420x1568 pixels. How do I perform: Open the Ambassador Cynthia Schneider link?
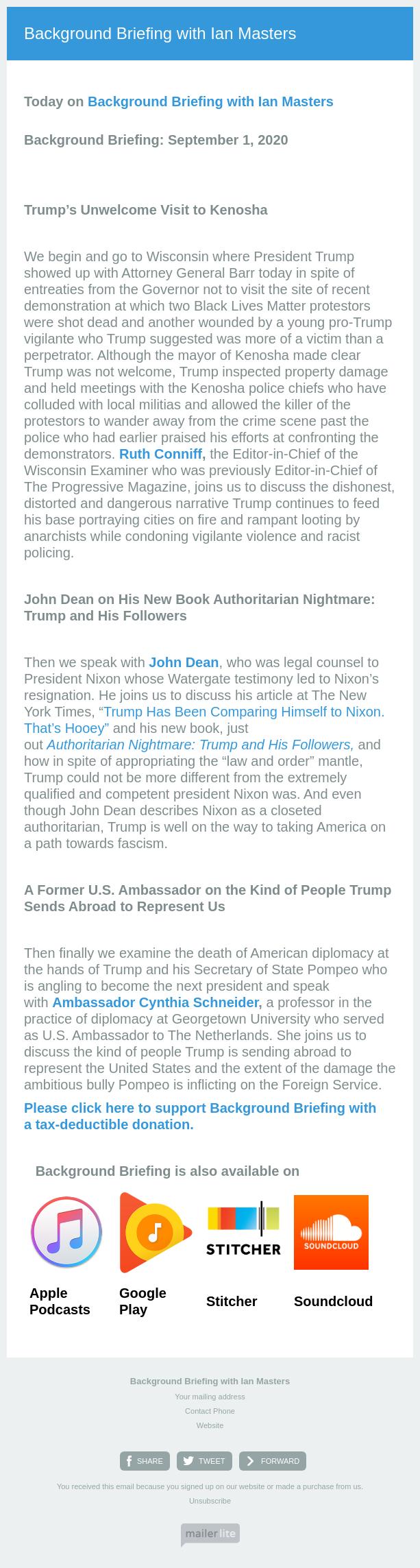pos(157,1002)
